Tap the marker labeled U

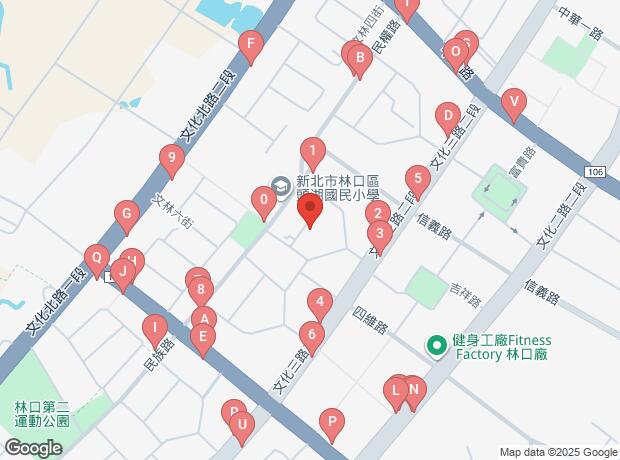(x=240, y=426)
